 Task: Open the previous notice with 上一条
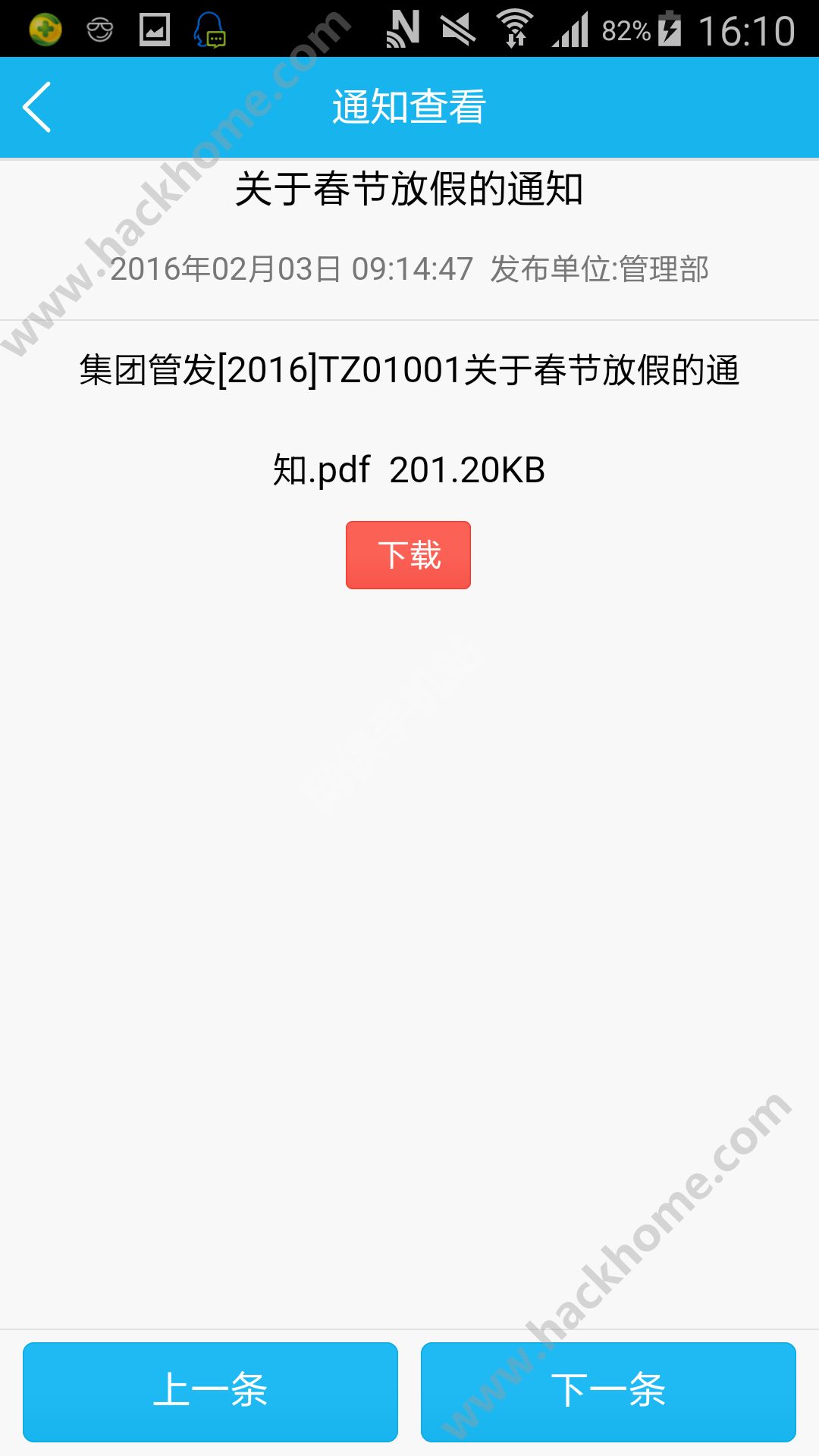coord(210,1392)
